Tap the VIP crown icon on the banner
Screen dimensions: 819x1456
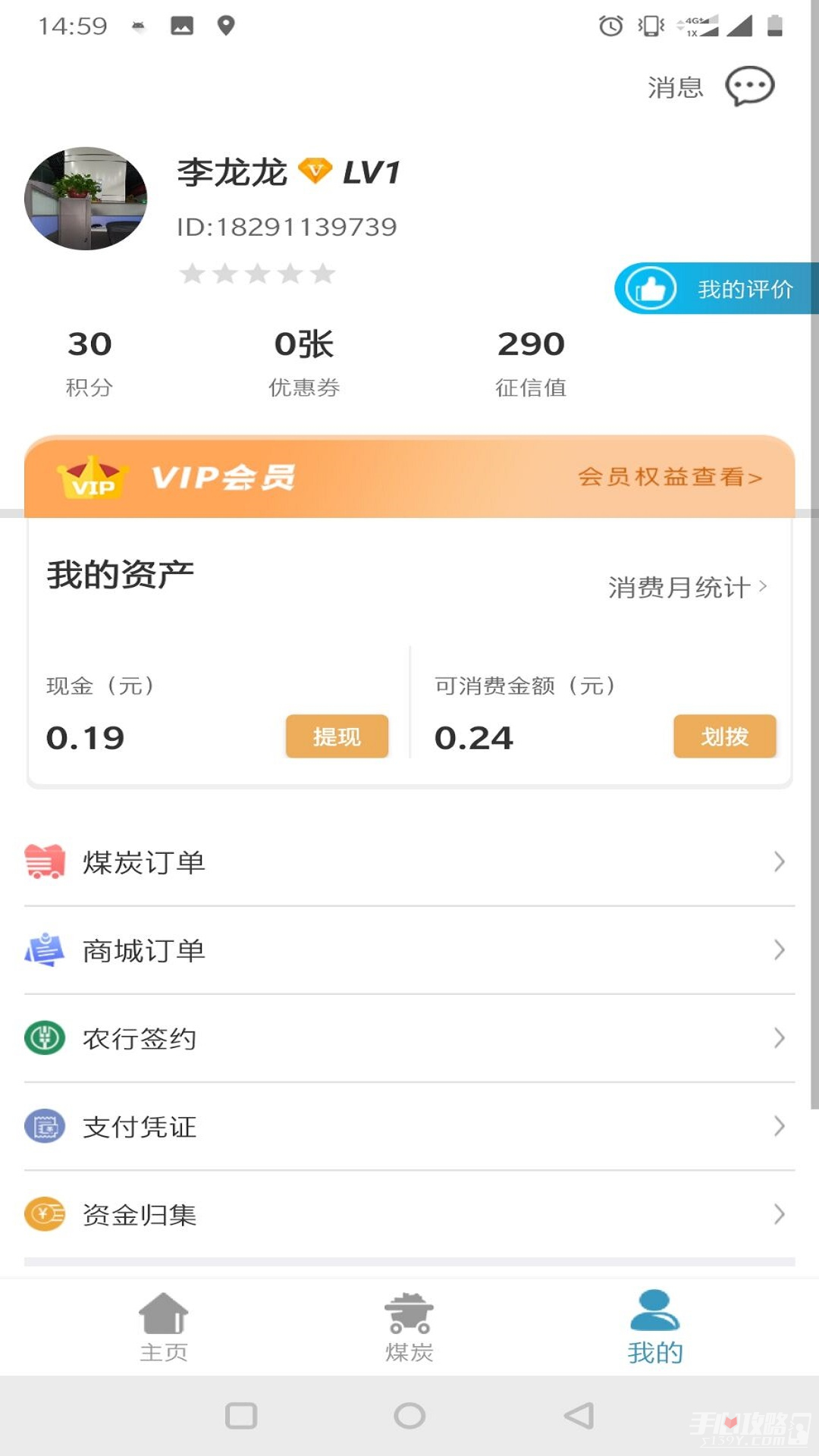click(x=91, y=476)
